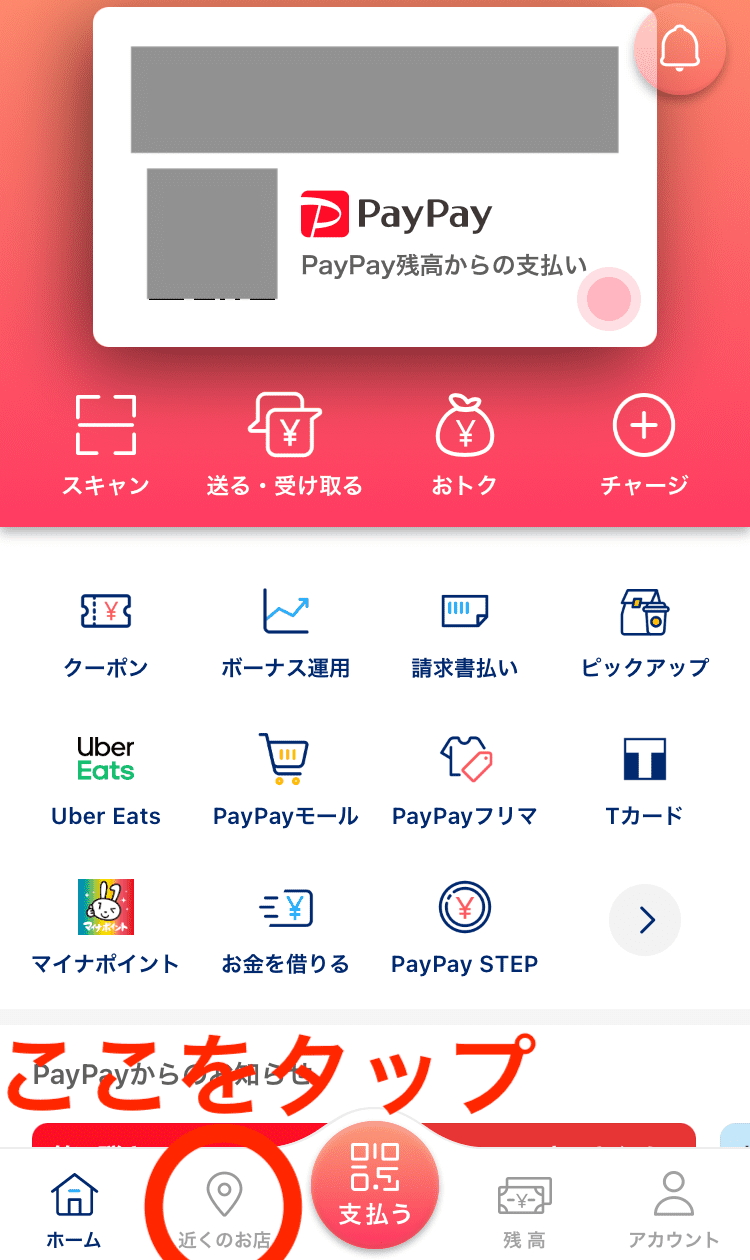
Task: Tap チャージ to add balance
Action: tap(644, 445)
